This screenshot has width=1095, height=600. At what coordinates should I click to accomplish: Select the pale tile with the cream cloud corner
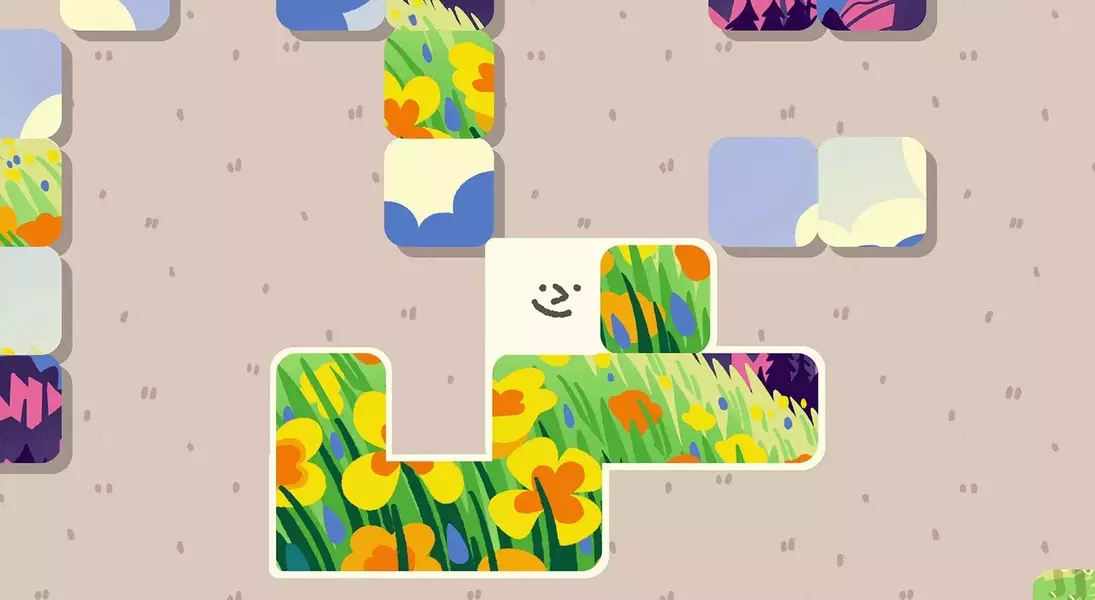(x=872, y=191)
